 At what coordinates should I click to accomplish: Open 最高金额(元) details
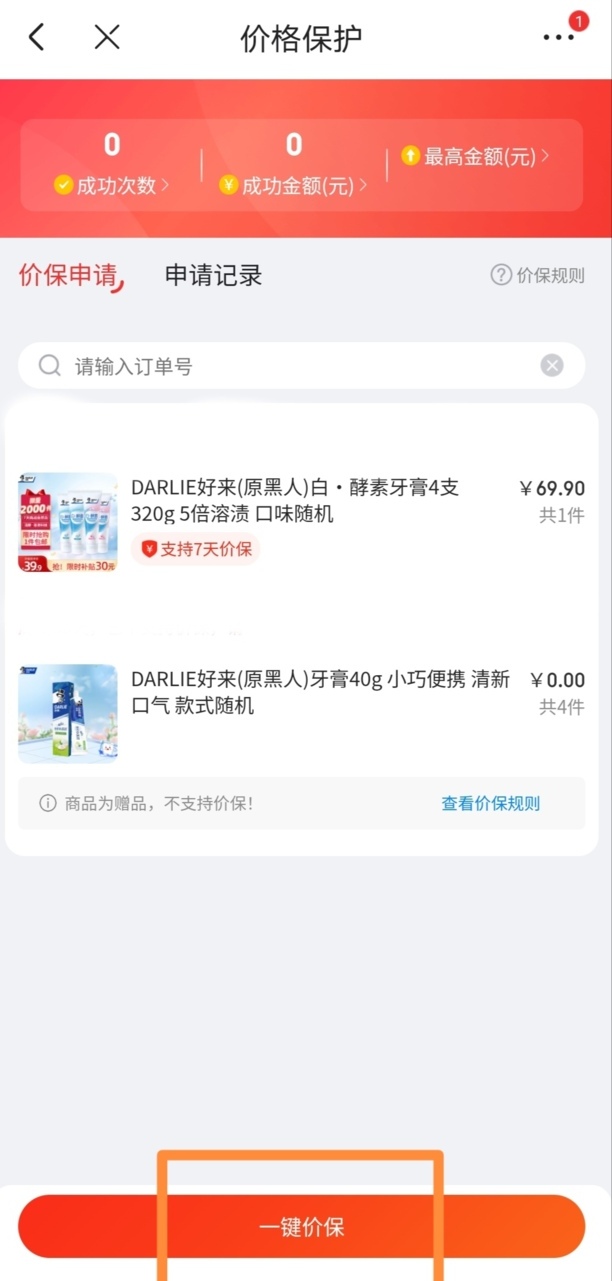pos(476,156)
